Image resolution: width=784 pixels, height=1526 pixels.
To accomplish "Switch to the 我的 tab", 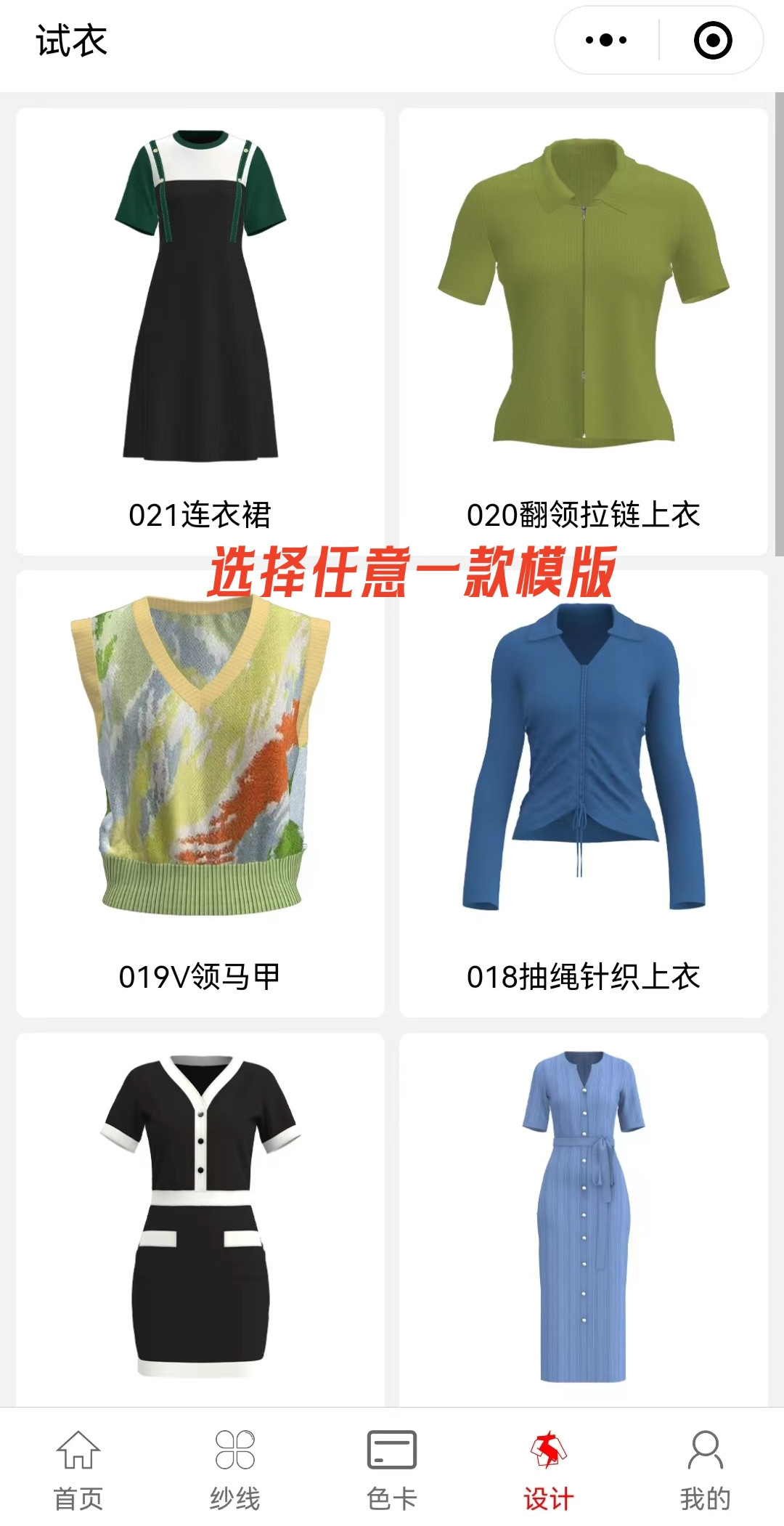I will [705, 1469].
